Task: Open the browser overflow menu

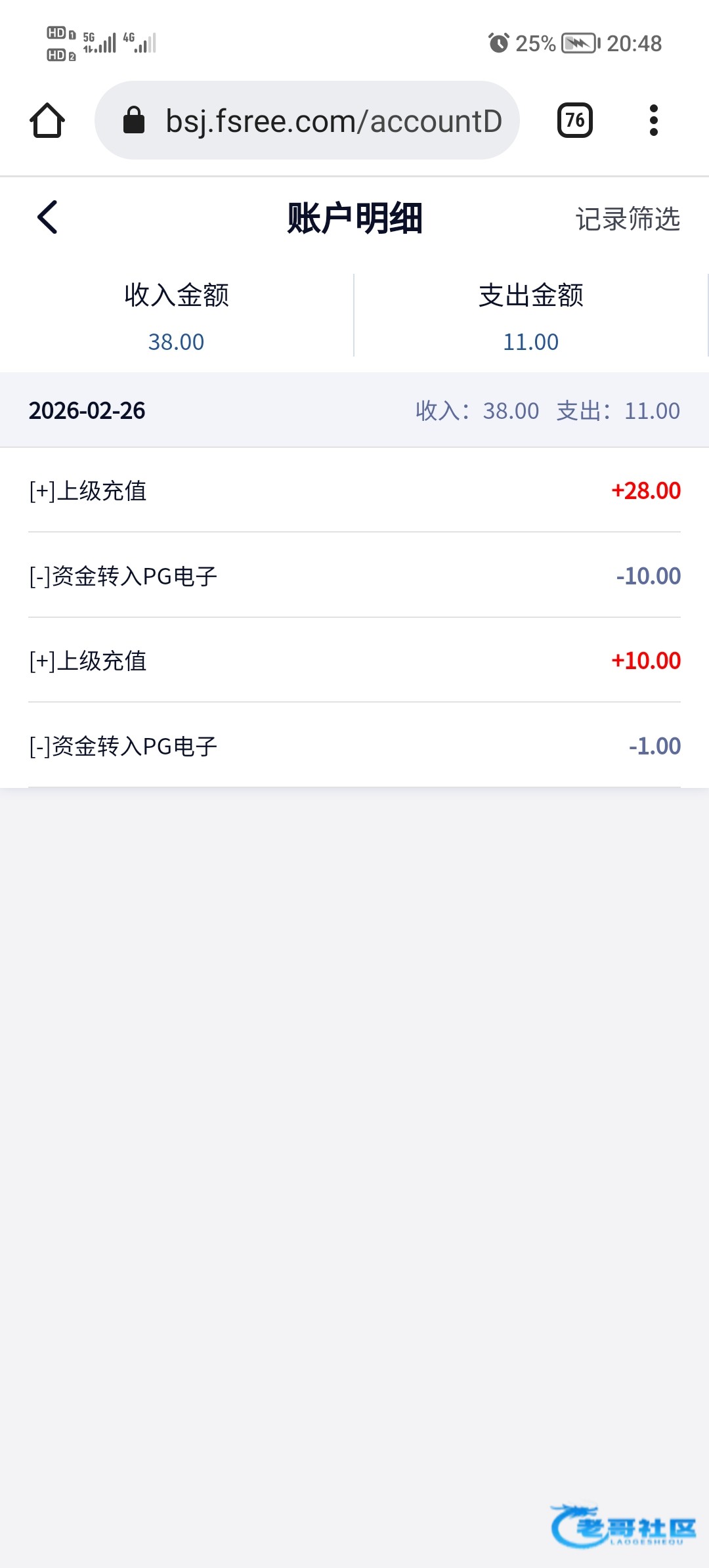Action: pos(653,121)
